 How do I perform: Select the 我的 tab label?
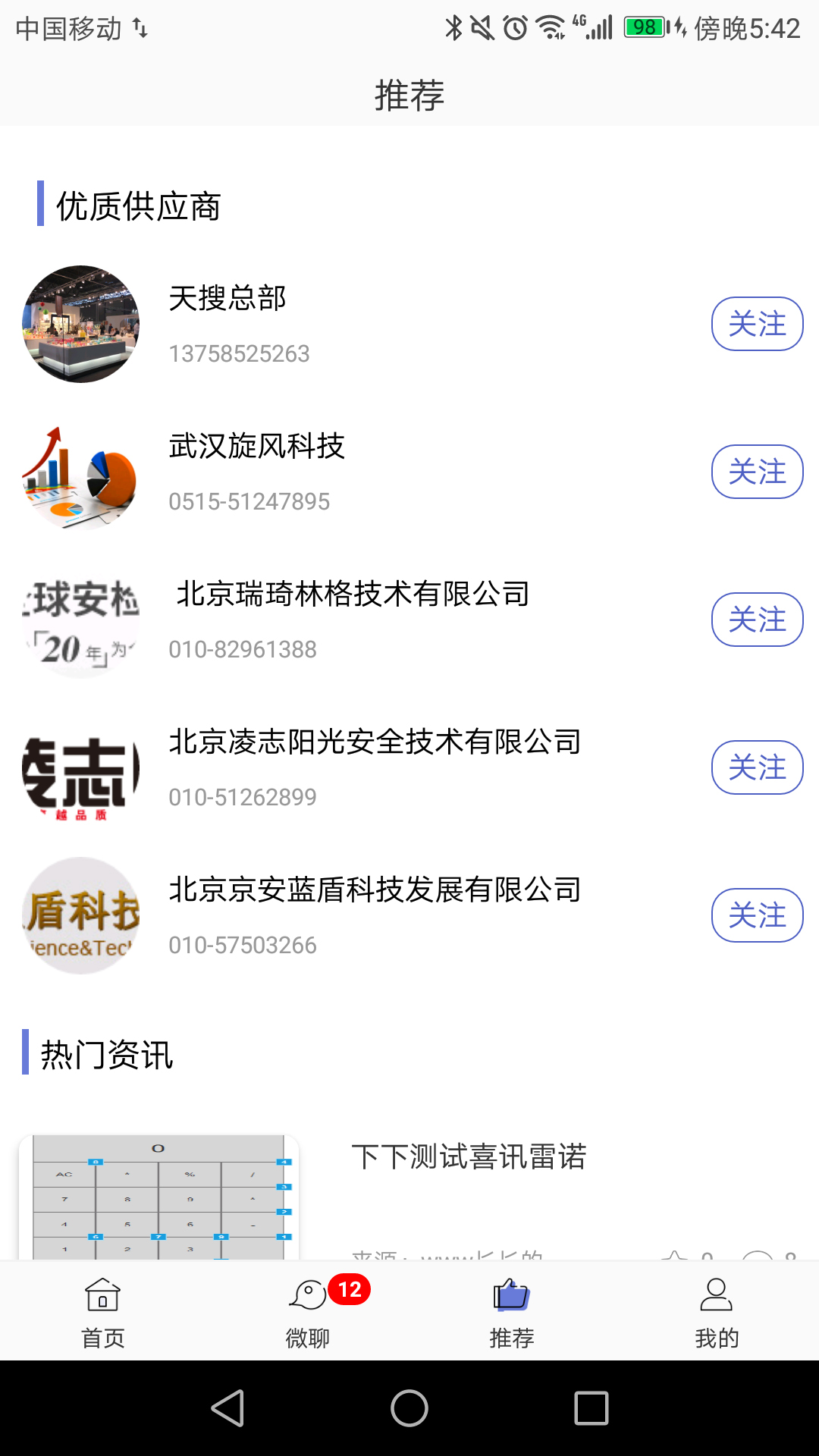click(717, 1338)
